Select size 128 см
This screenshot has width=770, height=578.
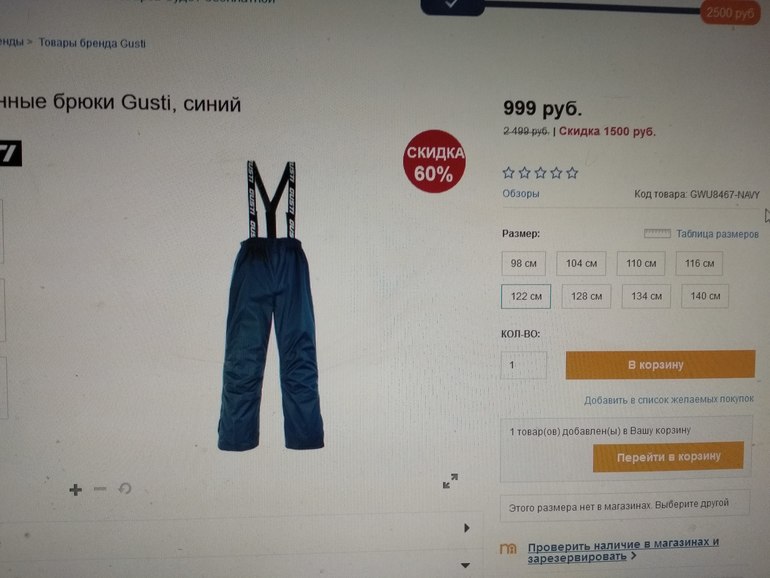[586, 297]
